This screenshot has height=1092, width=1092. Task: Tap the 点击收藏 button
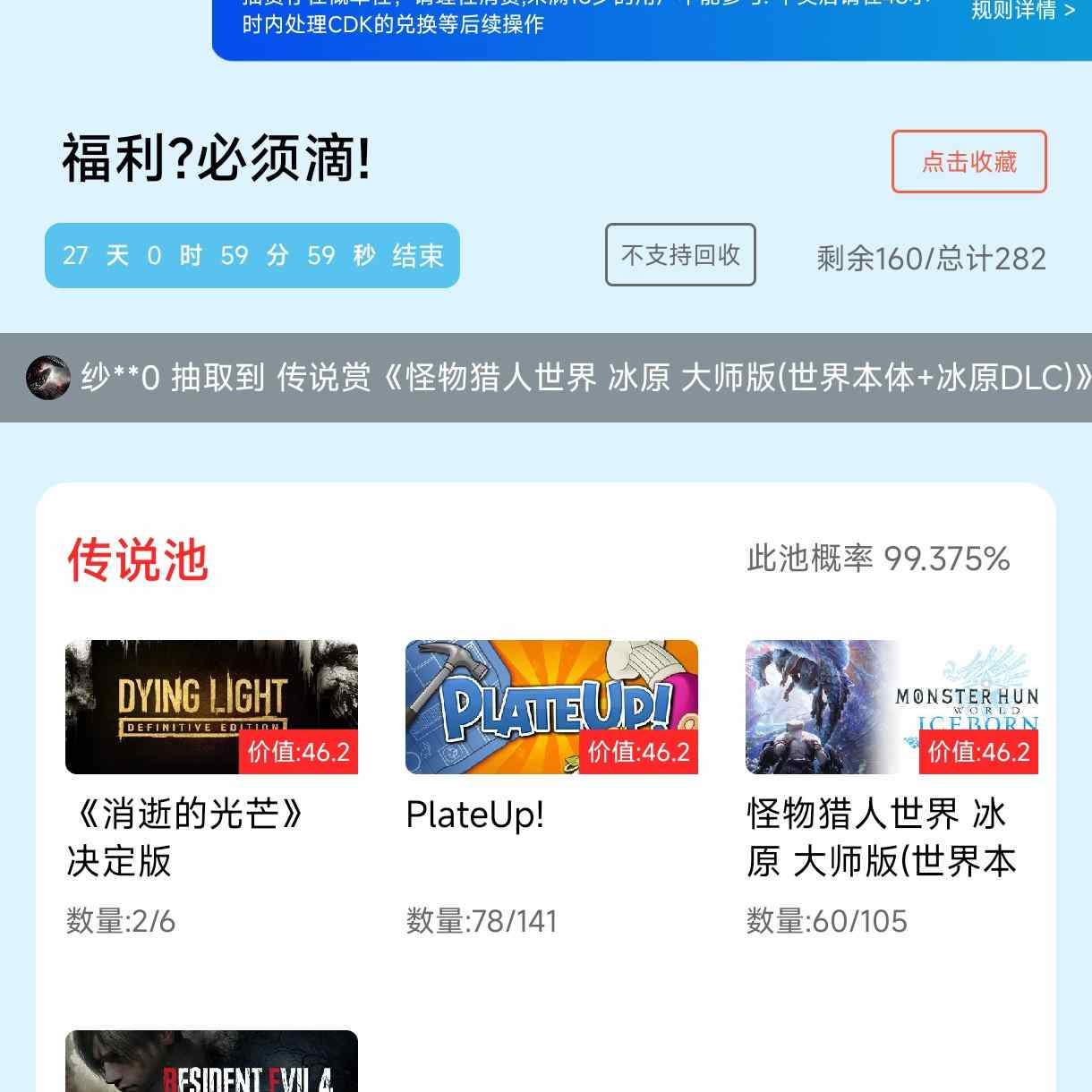(968, 162)
